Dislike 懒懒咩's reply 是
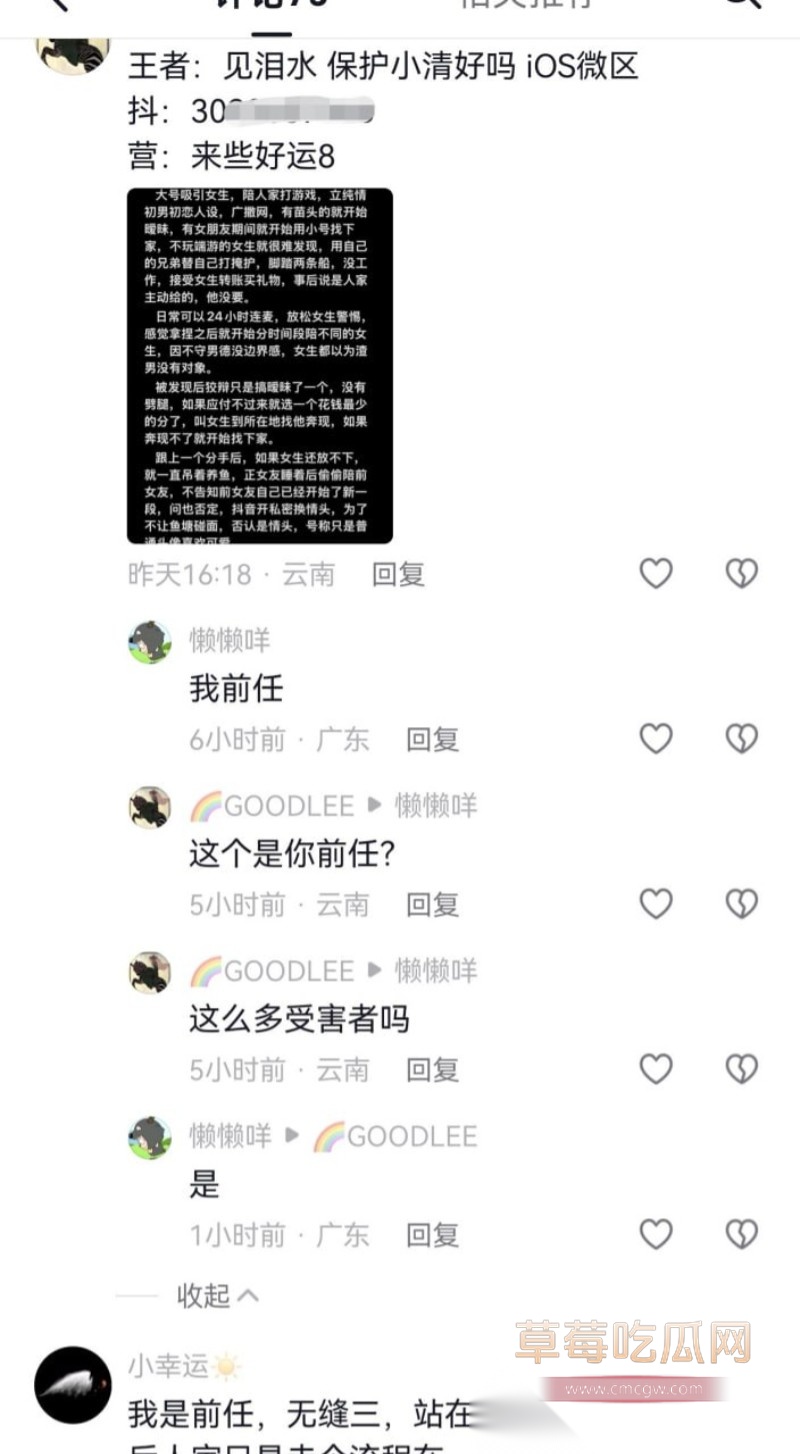The height and width of the screenshot is (1454, 800). pyautogui.click(x=741, y=1234)
